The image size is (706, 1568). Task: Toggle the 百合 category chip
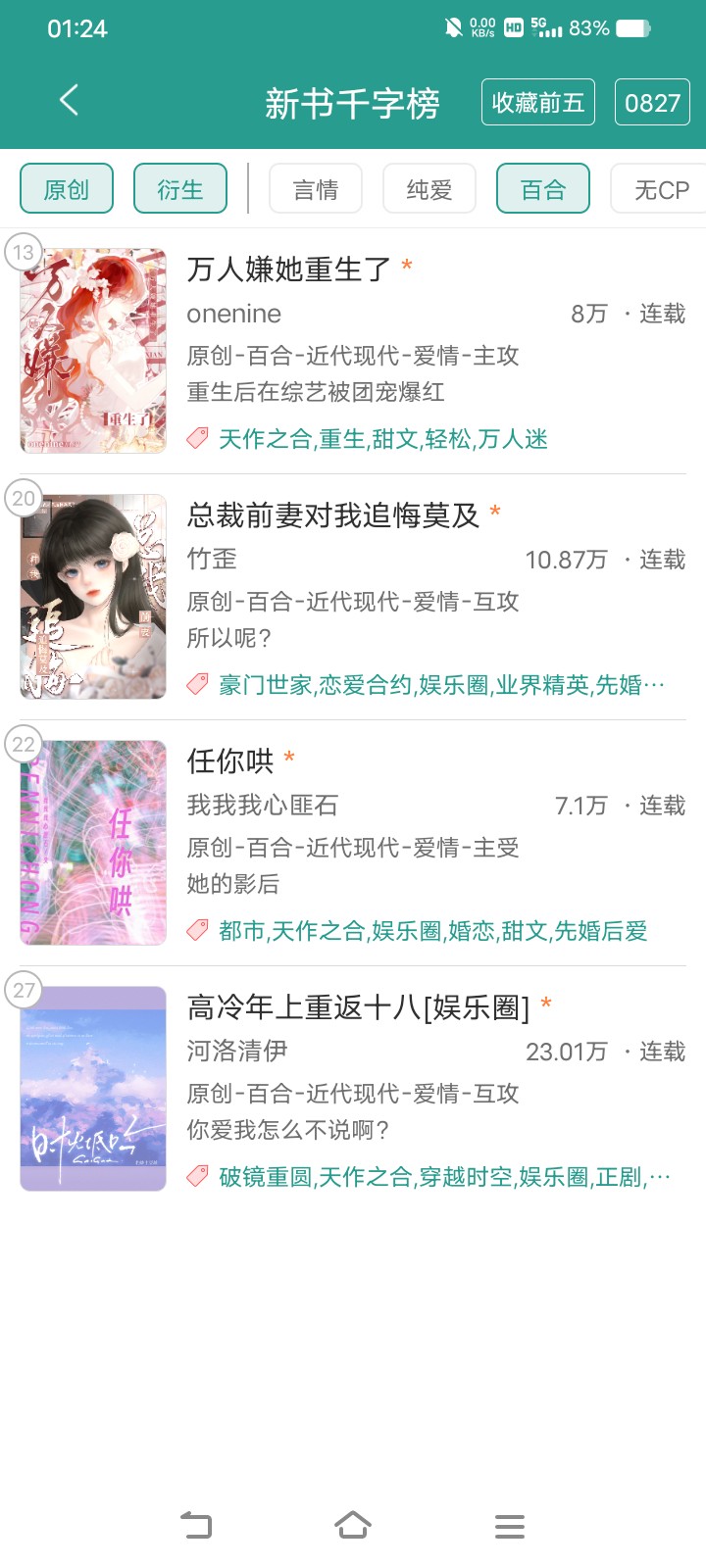coord(543,189)
